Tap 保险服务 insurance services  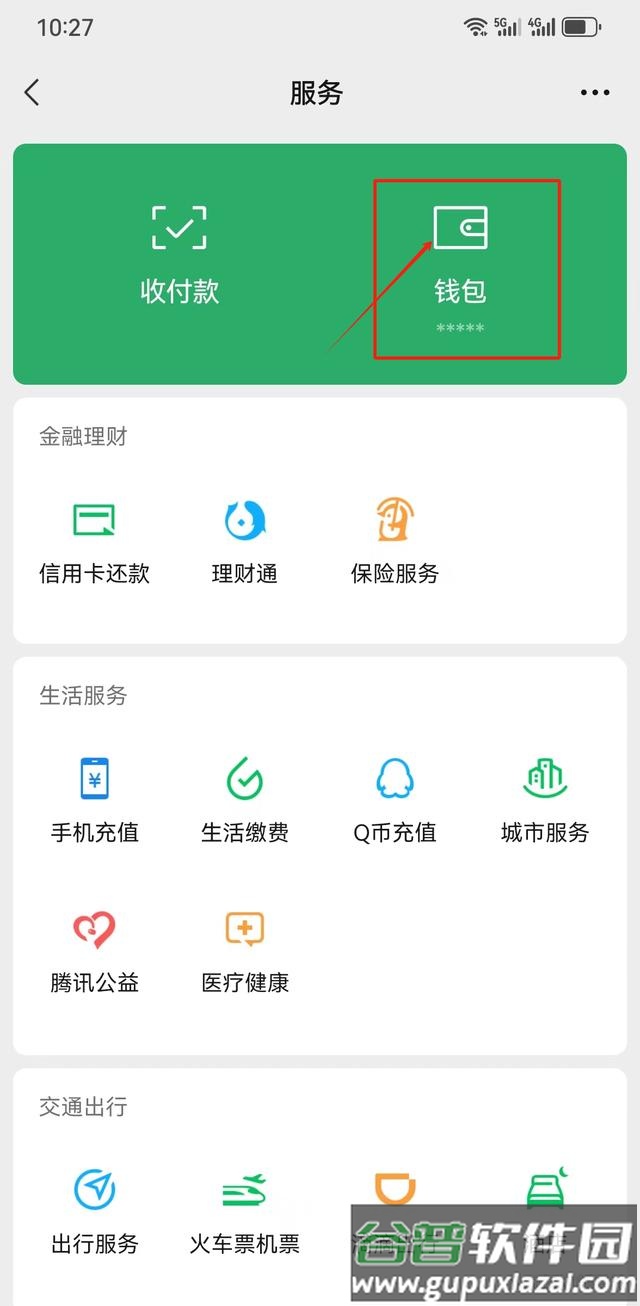tap(395, 542)
